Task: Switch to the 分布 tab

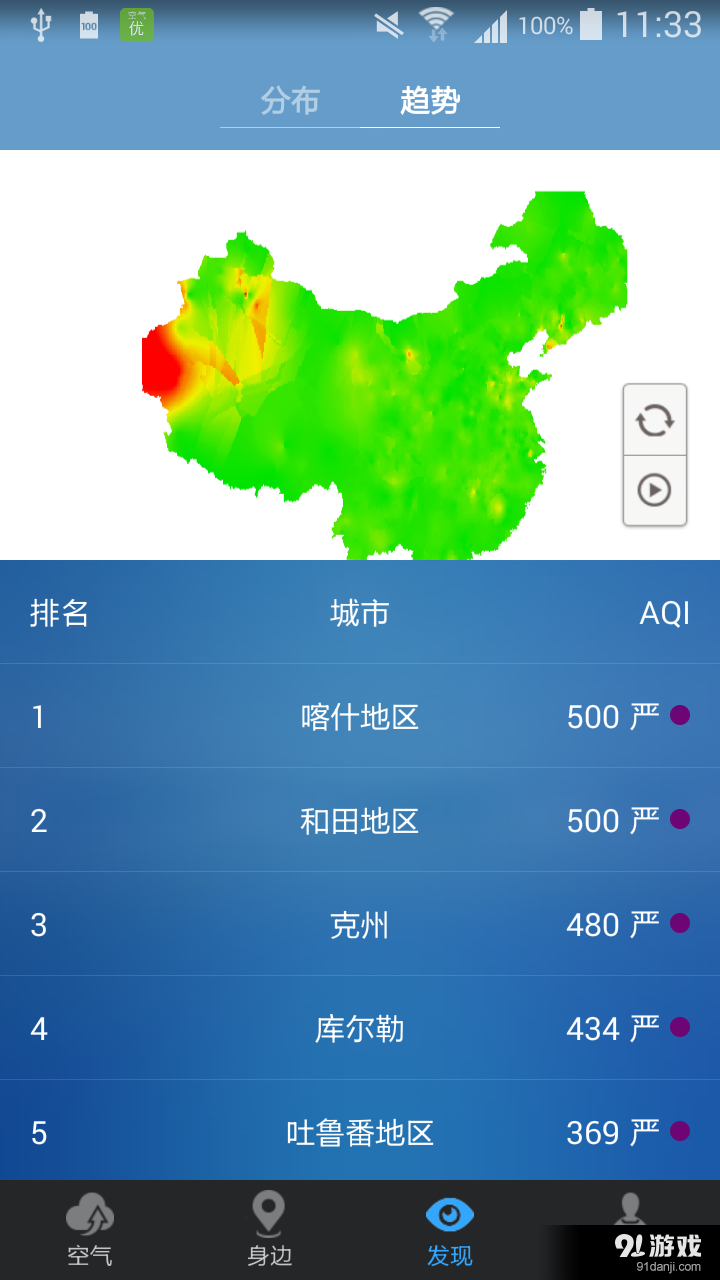Action: coord(289,100)
